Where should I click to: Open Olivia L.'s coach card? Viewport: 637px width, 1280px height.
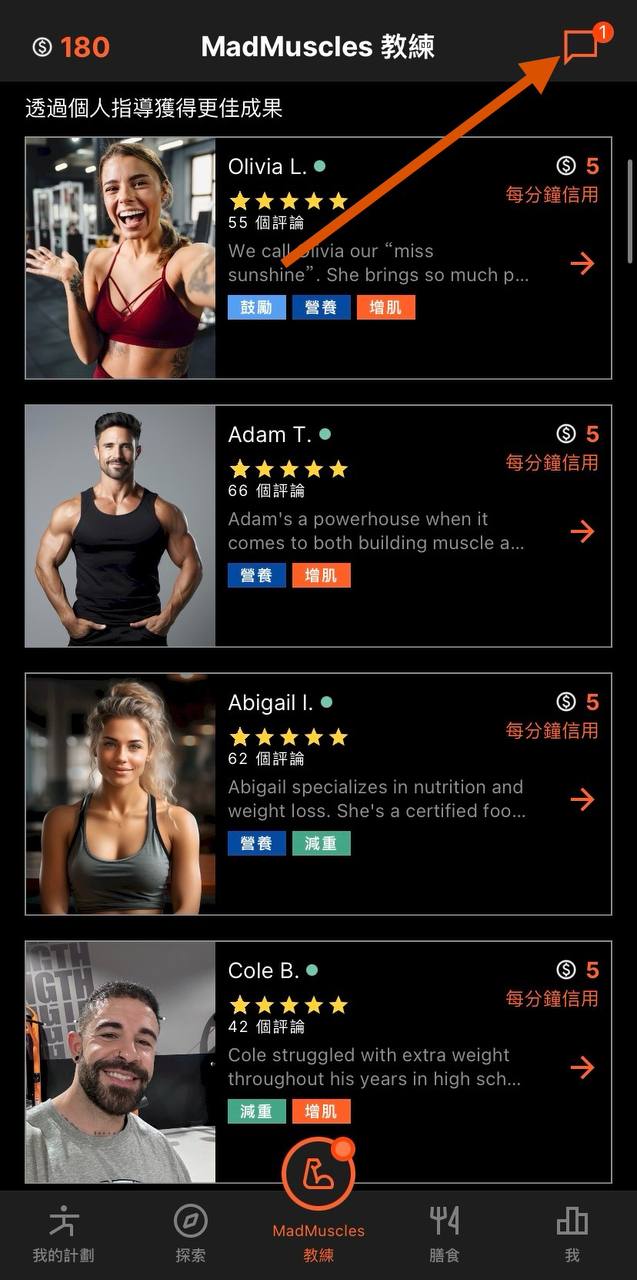(318, 258)
